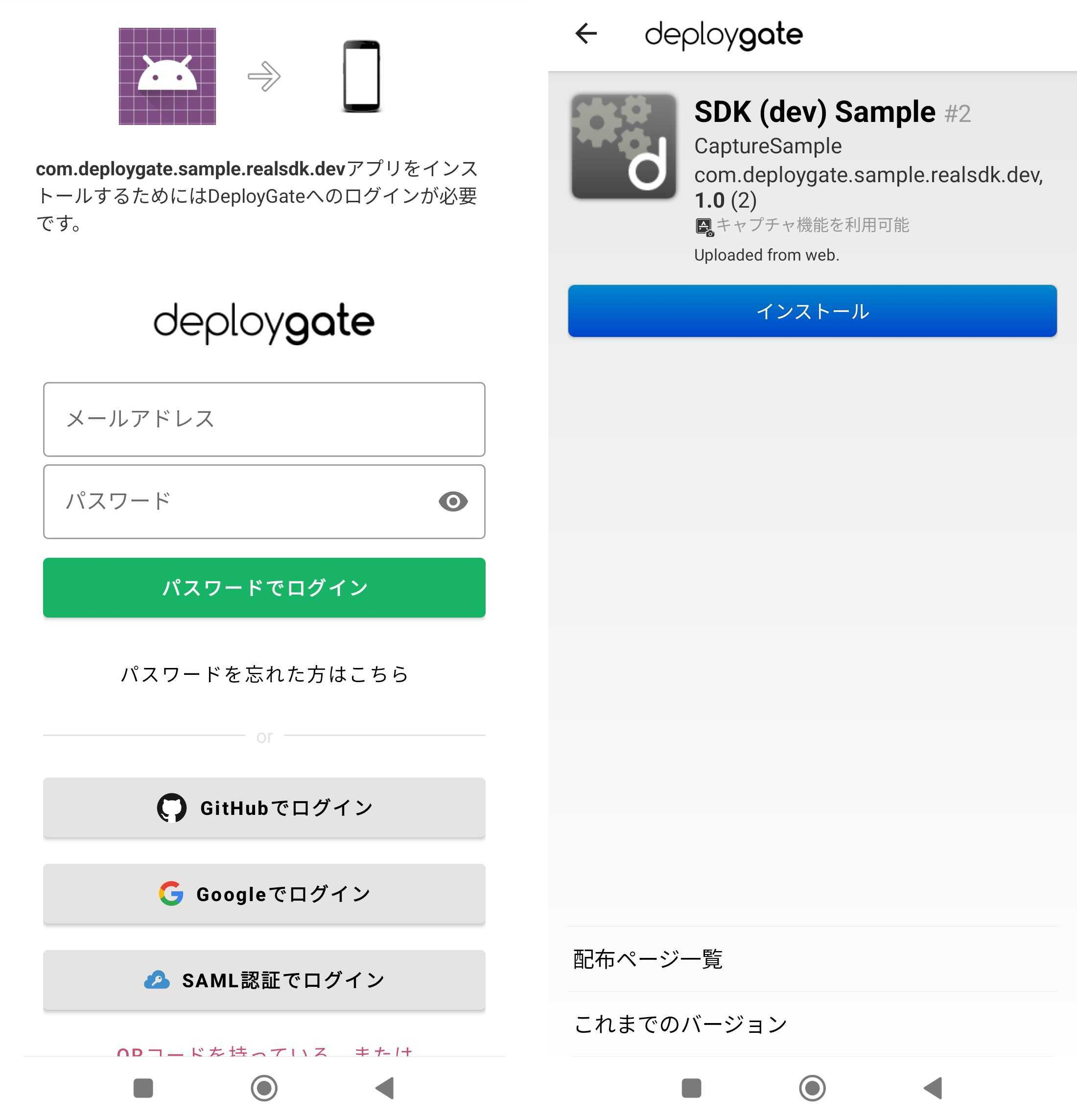
Task: Click the Google icon on the Googleでログイン button
Action: tap(171, 894)
